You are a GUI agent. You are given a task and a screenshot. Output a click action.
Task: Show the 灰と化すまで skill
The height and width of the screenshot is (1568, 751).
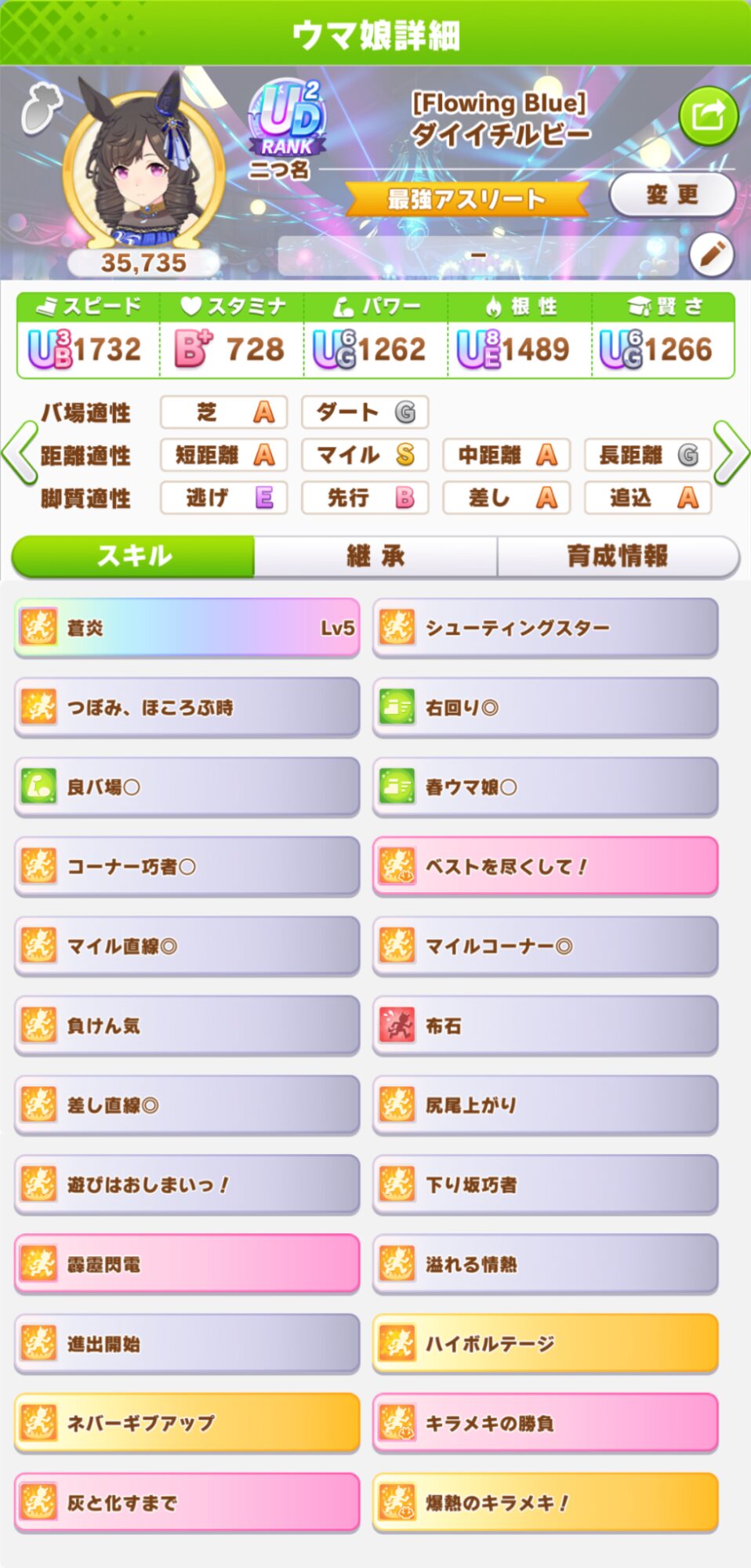187,1503
